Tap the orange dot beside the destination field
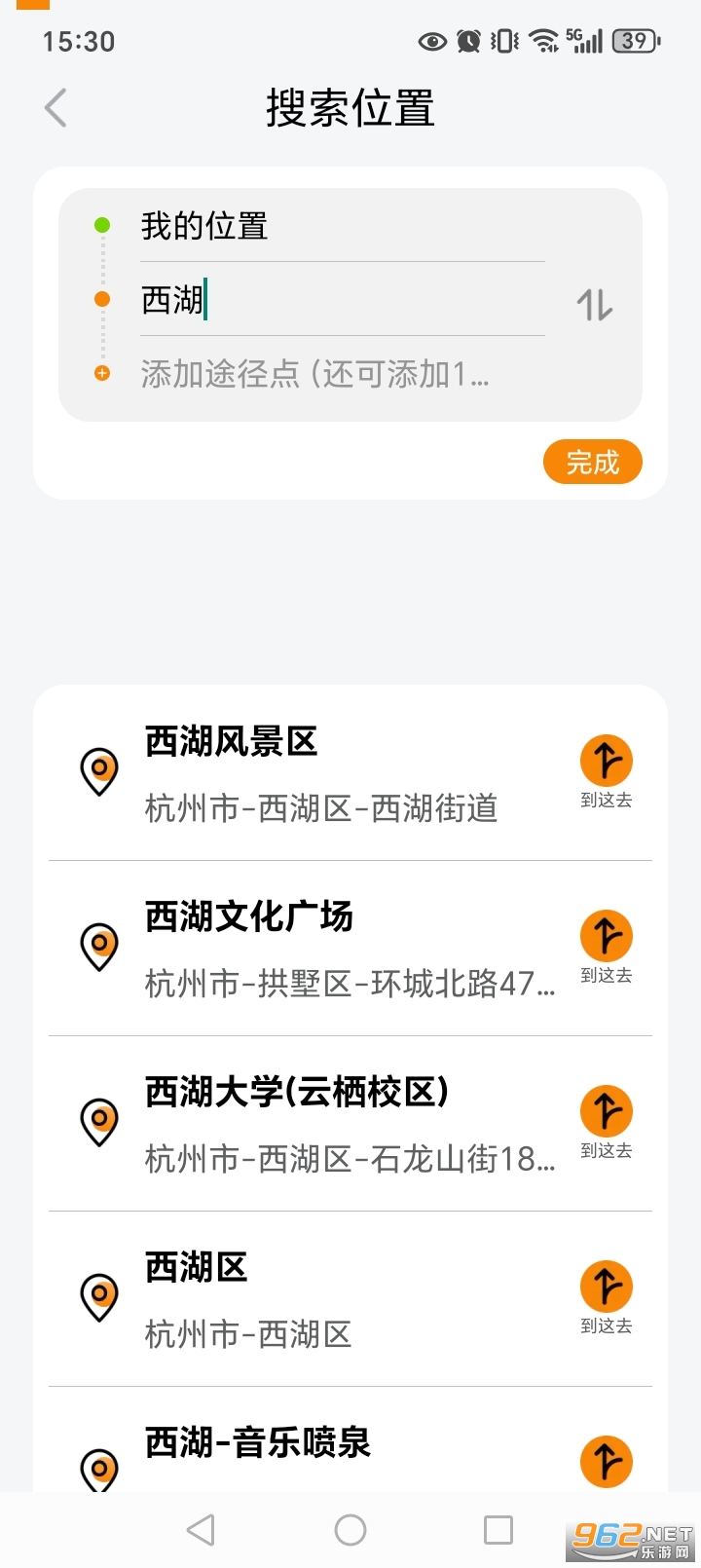The image size is (701, 1568). point(102,299)
